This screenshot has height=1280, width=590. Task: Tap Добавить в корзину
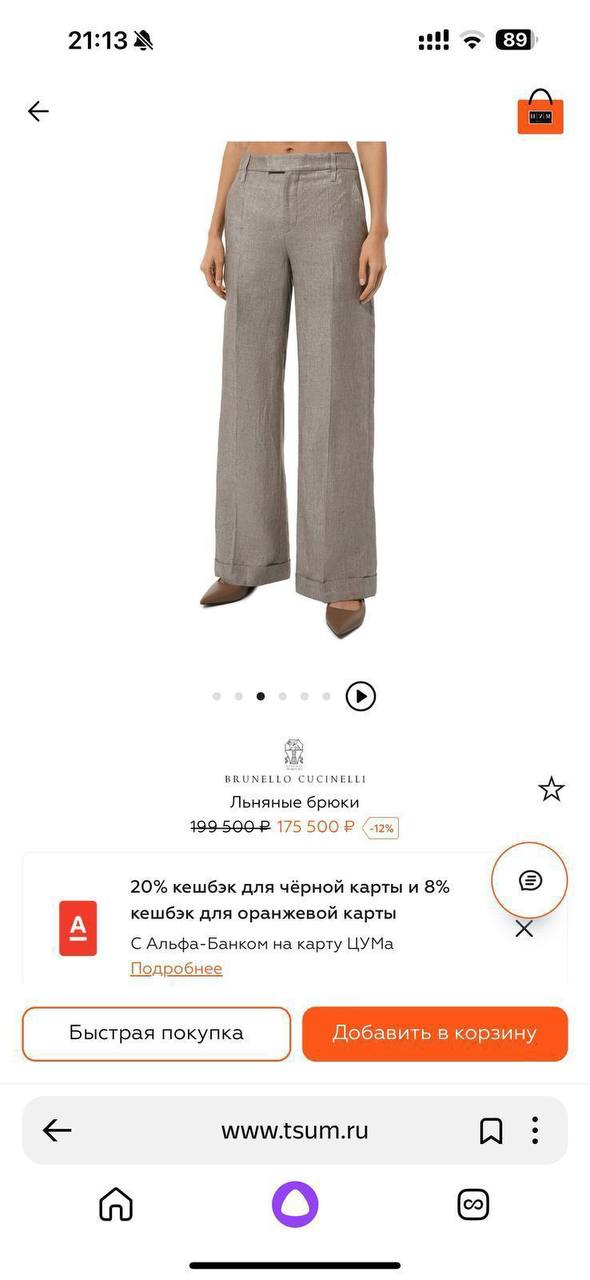tap(435, 1033)
